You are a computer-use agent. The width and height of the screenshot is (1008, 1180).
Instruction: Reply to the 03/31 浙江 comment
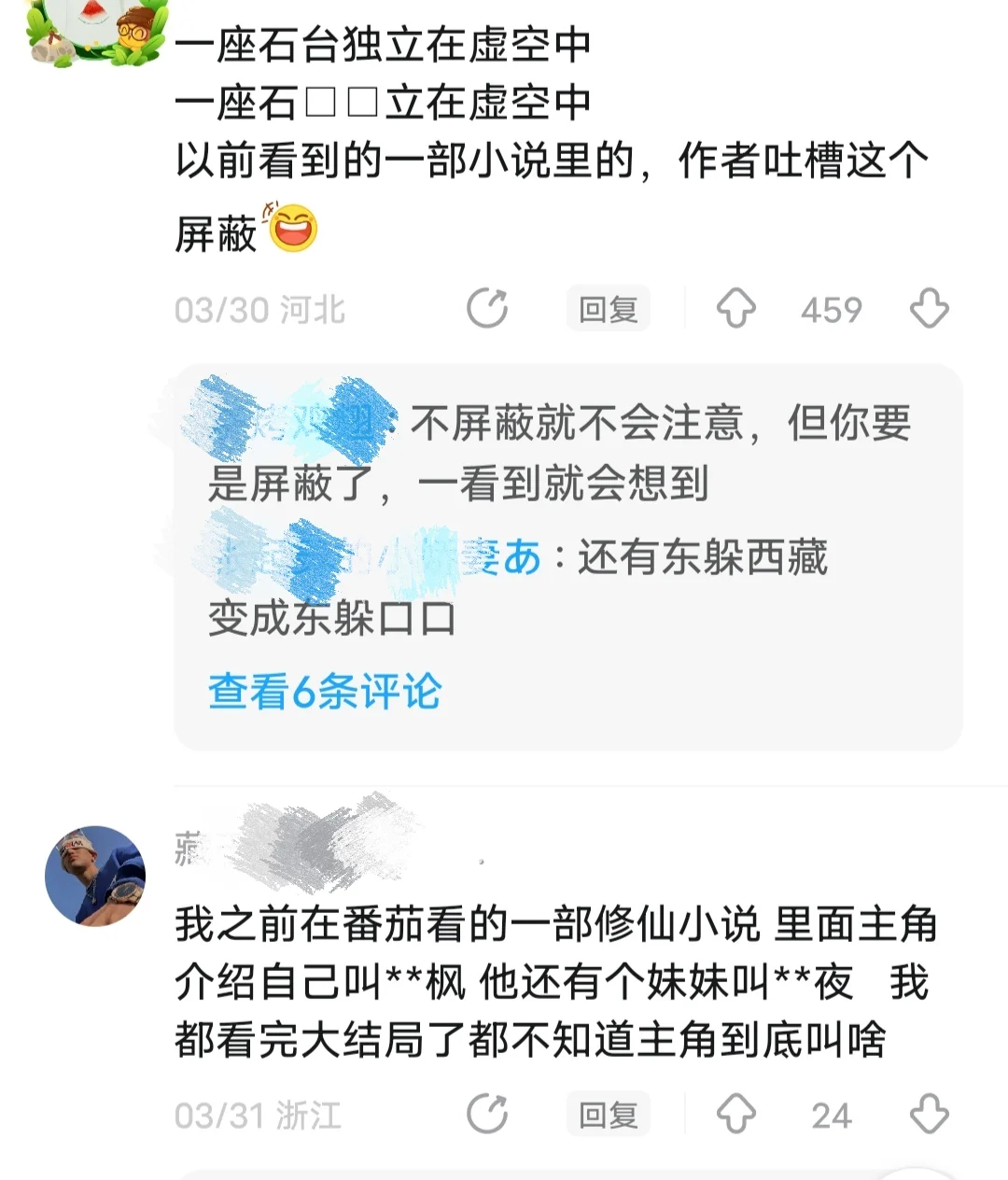click(x=608, y=1114)
